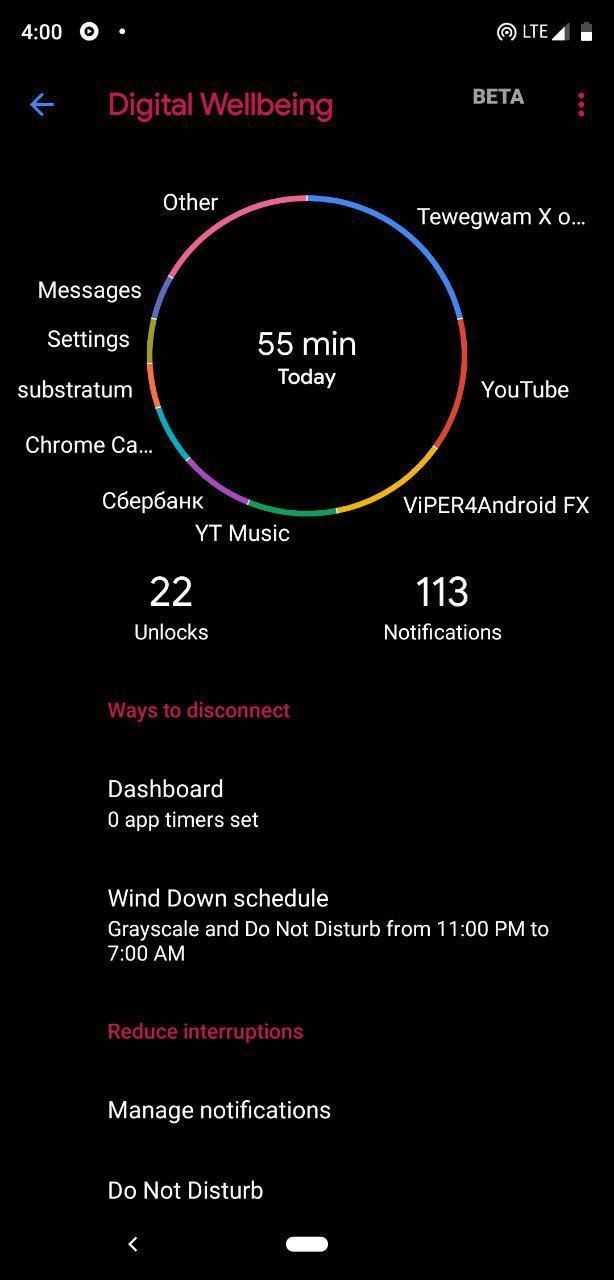Image resolution: width=614 pixels, height=1280 pixels.
Task: Open the Dashboard row
Action: (x=307, y=804)
